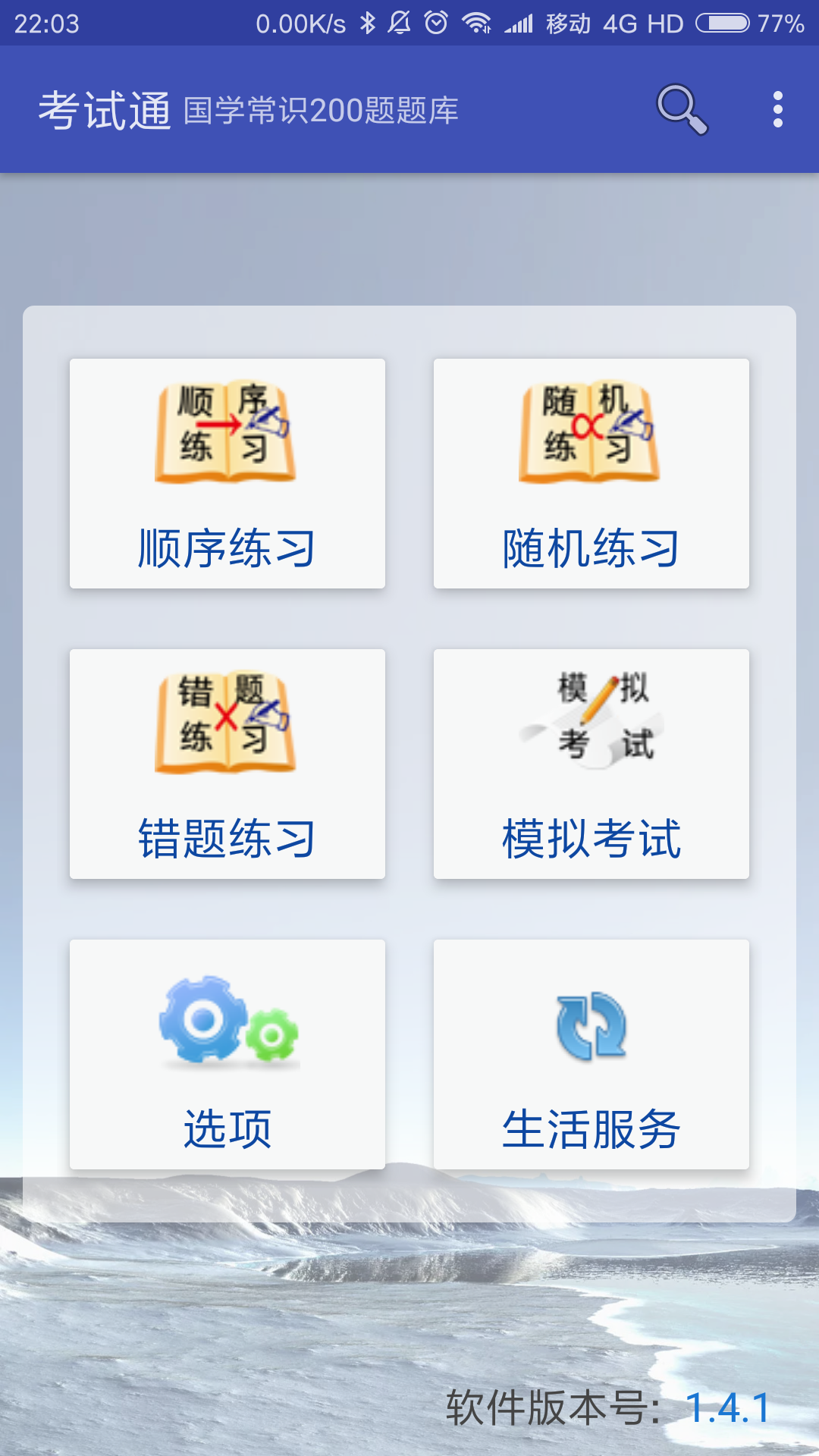Screen dimensions: 819x1456
Task: Open 选项 settings options
Action: click(227, 1054)
